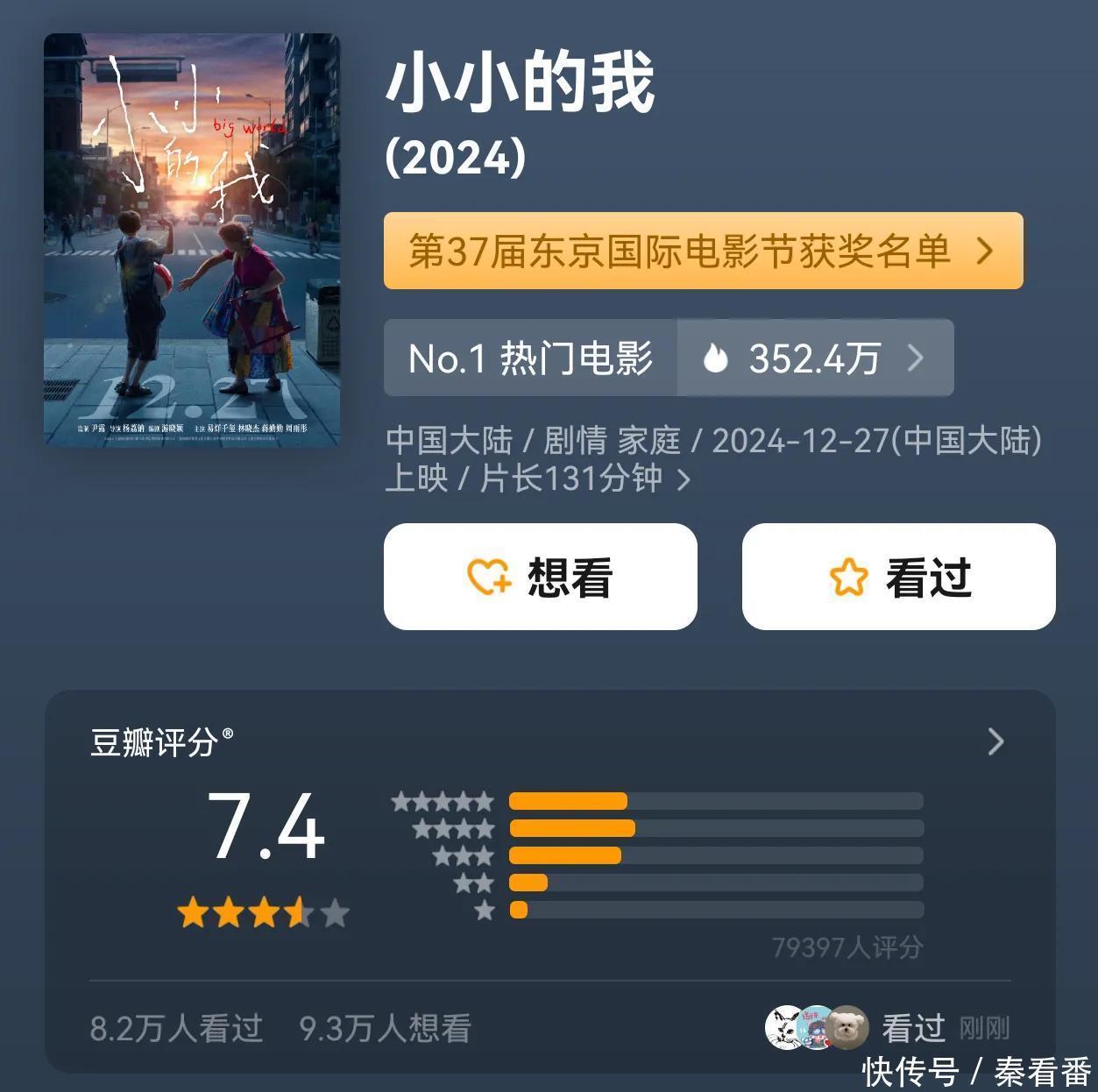The image size is (1098, 1092).
Task: Mark movie as 看过
Action: pyautogui.click(x=898, y=577)
